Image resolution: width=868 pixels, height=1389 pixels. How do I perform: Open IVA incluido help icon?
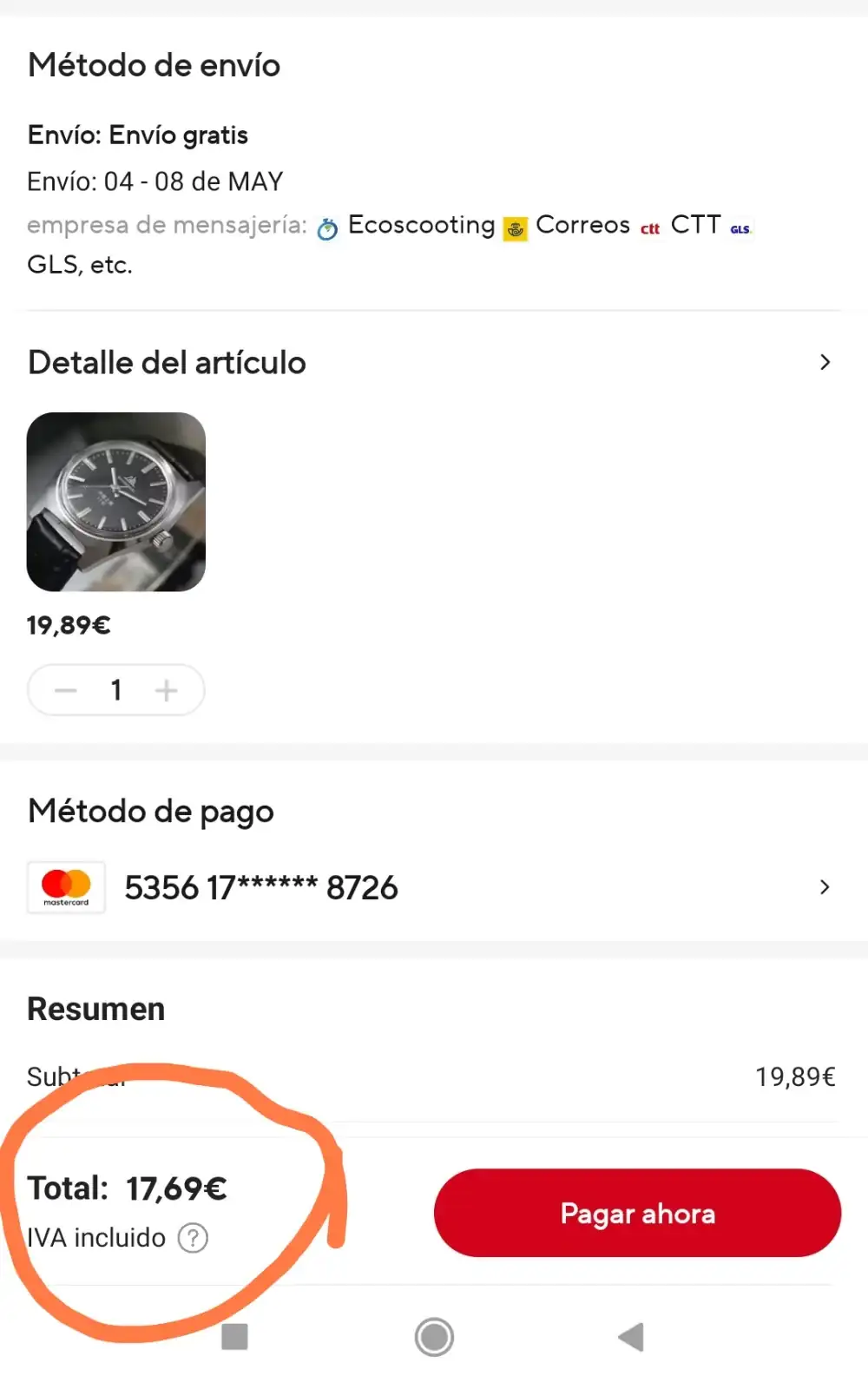pos(193,1238)
